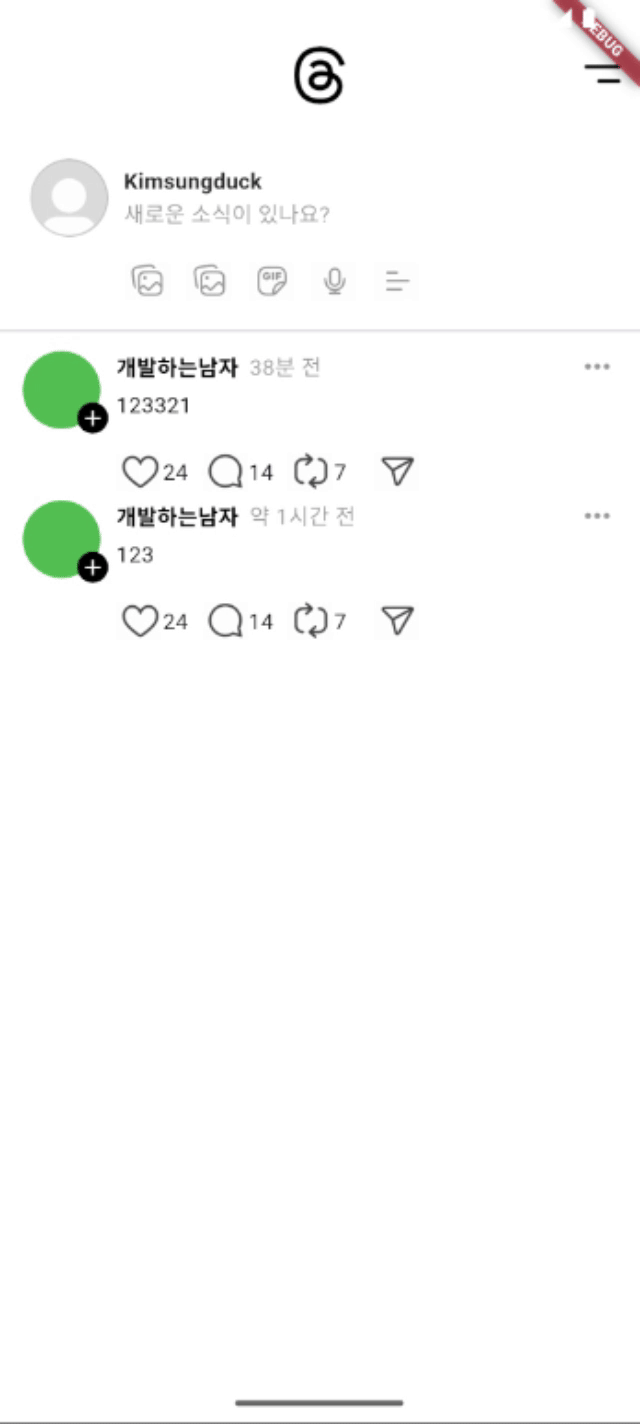Open the three-dot menu on the '123321' post
Screen dimensions: 640x1424
[x=597, y=367]
